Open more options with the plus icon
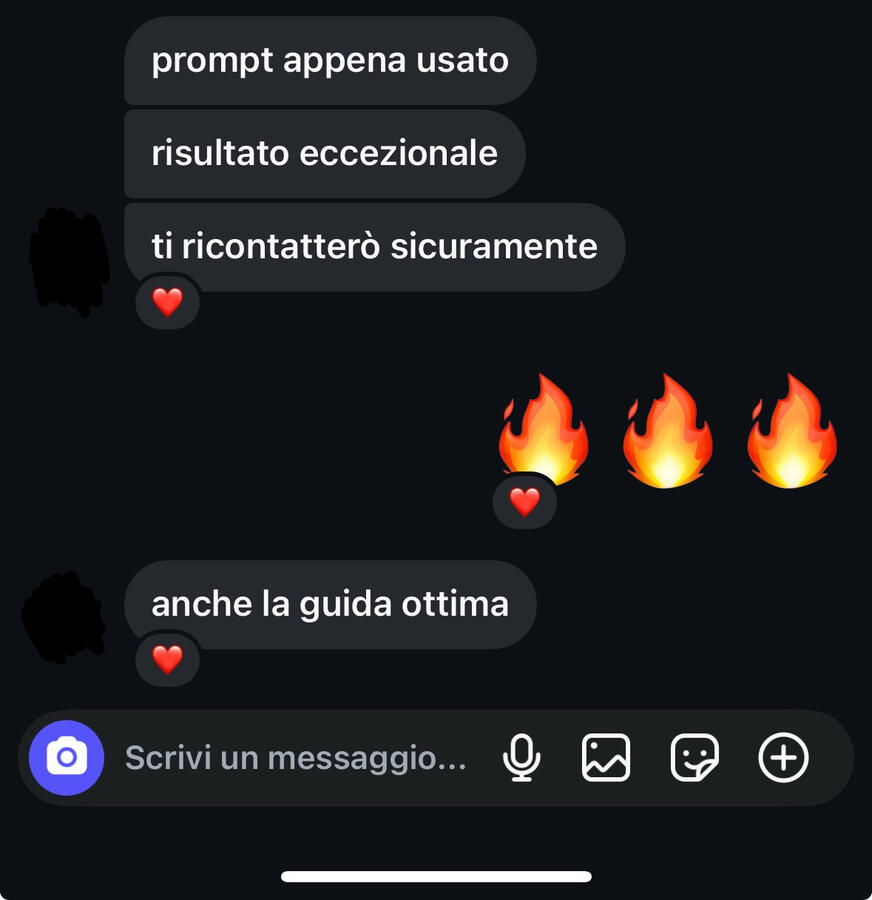 pyautogui.click(x=783, y=758)
